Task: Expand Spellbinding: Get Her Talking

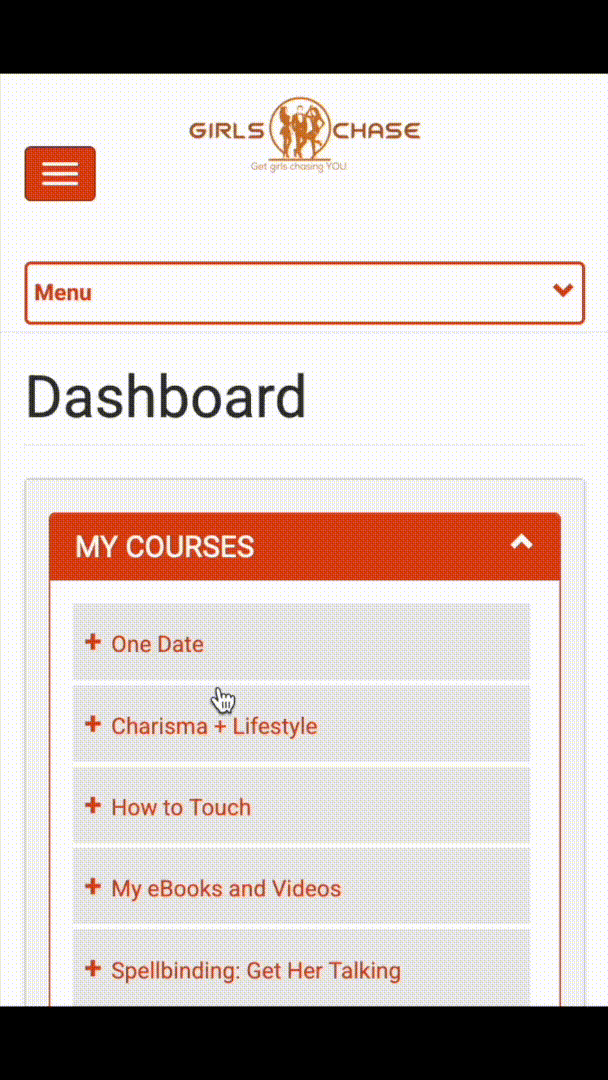Action: tap(255, 970)
